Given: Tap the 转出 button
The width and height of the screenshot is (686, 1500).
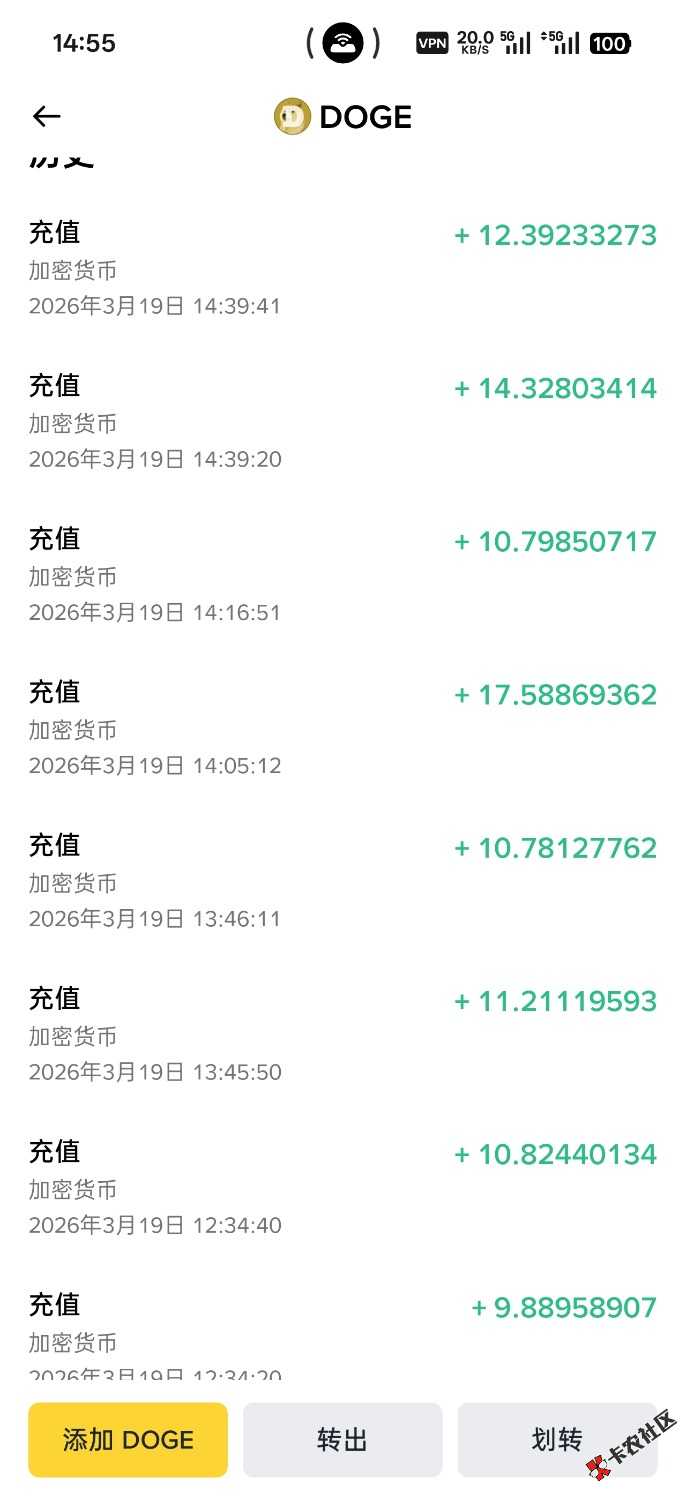Looking at the screenshot, I should point(342,1440).
